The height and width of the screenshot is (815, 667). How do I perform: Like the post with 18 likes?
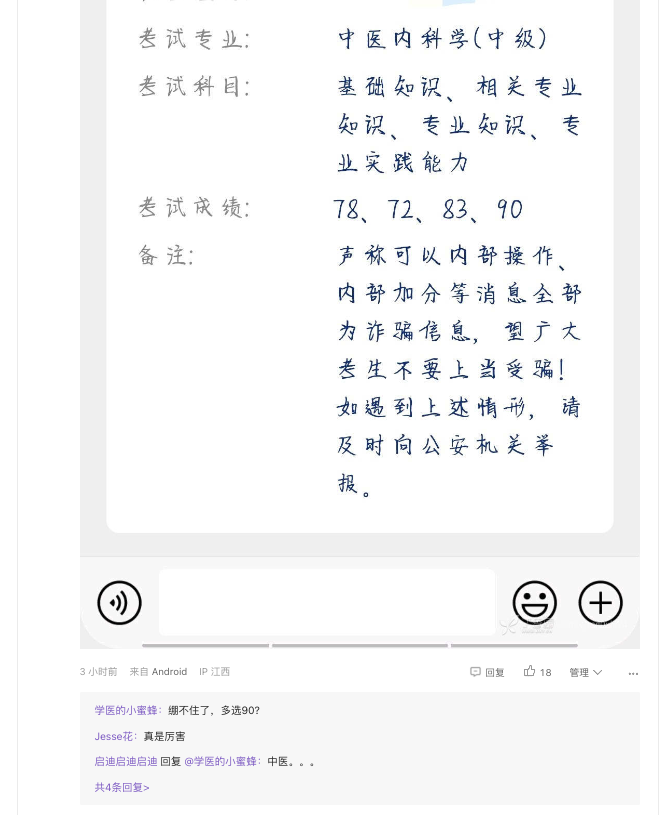click(537, 672)
